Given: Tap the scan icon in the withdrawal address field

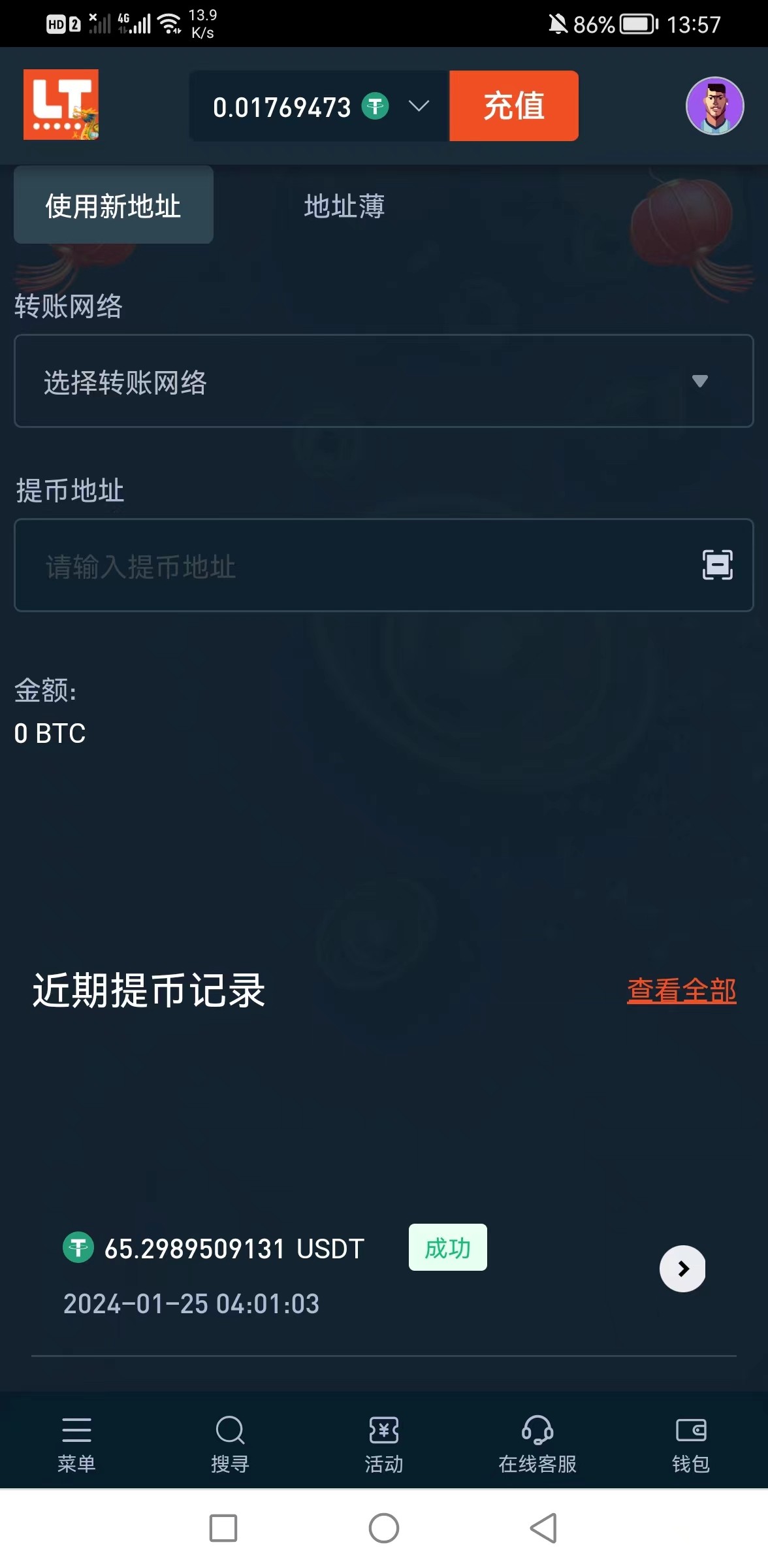Looking at the screenshot, I should (x=716, y=566).
